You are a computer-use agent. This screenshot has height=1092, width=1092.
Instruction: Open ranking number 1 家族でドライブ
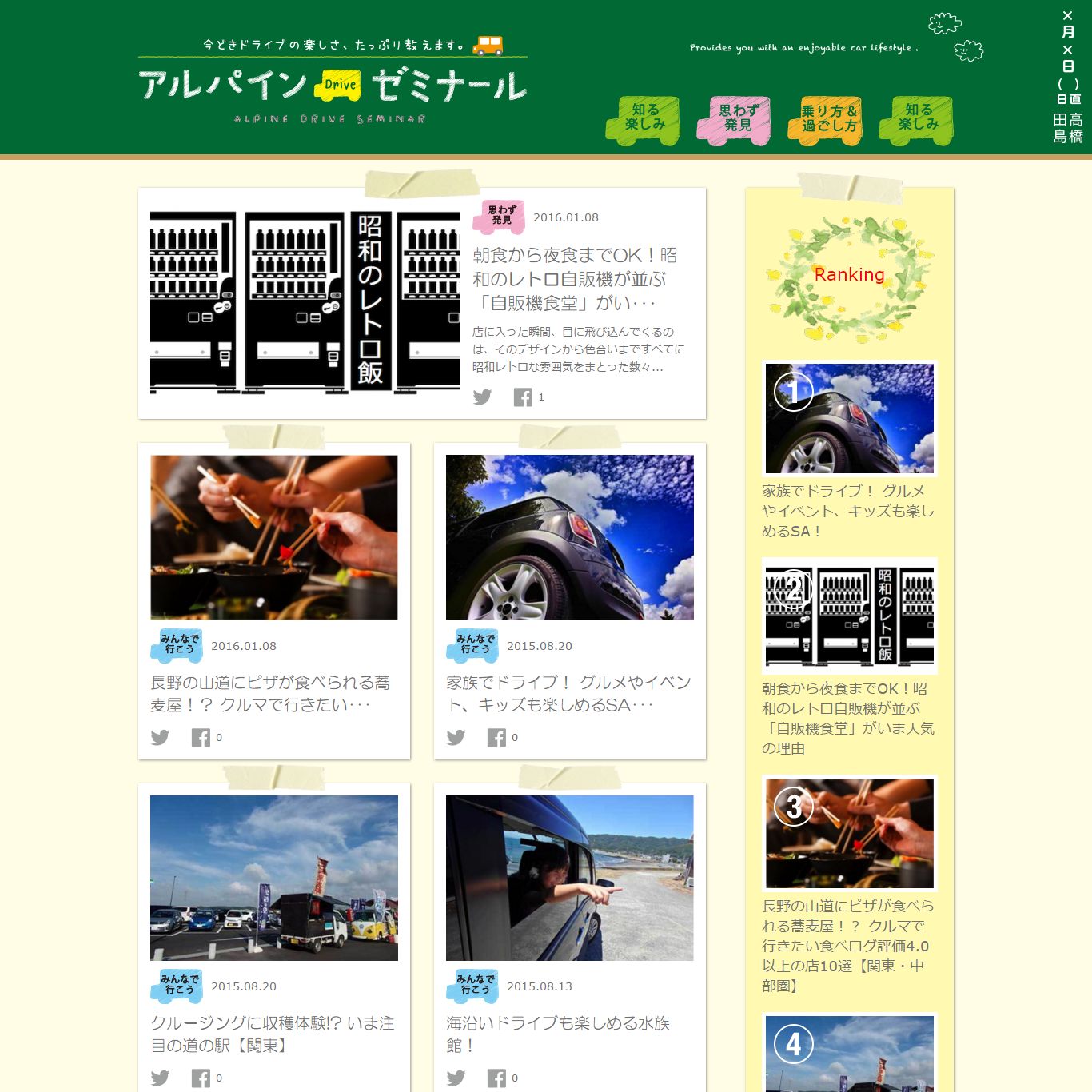[849, 419]
